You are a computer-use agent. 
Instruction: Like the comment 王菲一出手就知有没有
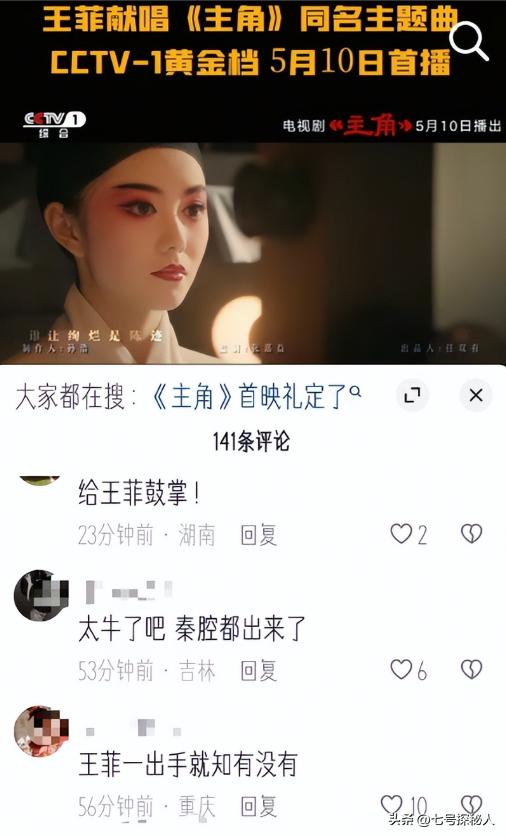[x=404, y=805]
